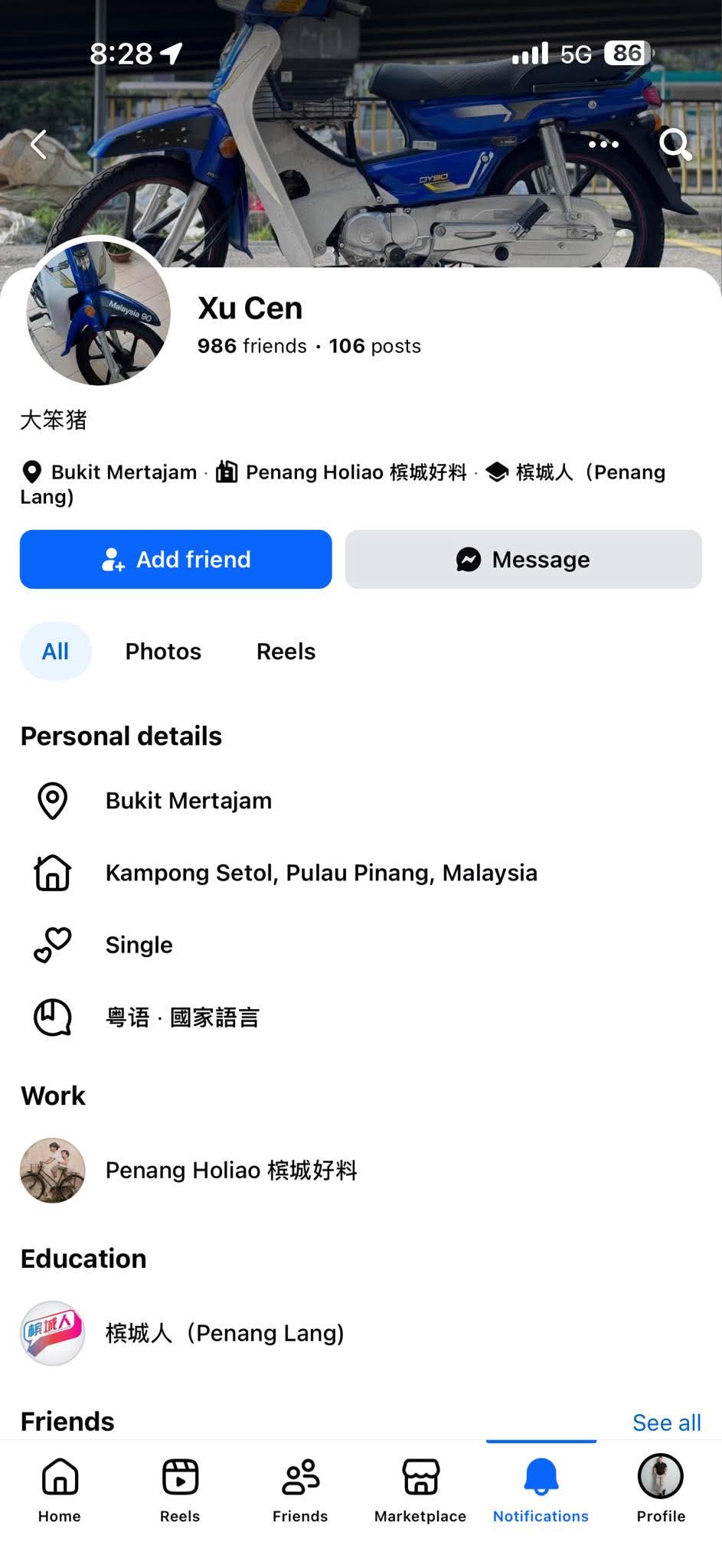See all friends of Xu Cen
The height and width of the screenshot is (1568, 722).
pyautogui.click(x=666, y=1423)
